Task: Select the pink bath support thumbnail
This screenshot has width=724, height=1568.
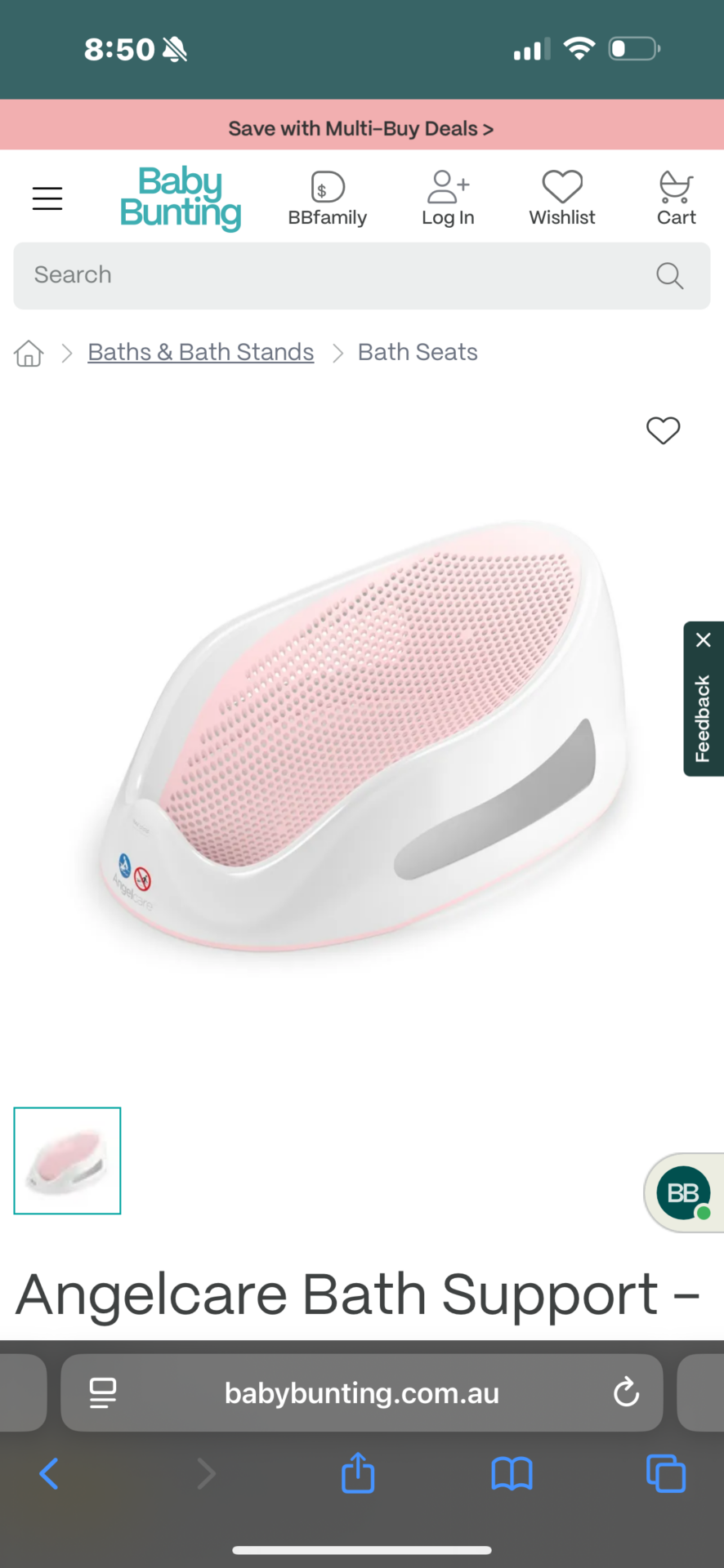Action: (x=67, y=1160)
